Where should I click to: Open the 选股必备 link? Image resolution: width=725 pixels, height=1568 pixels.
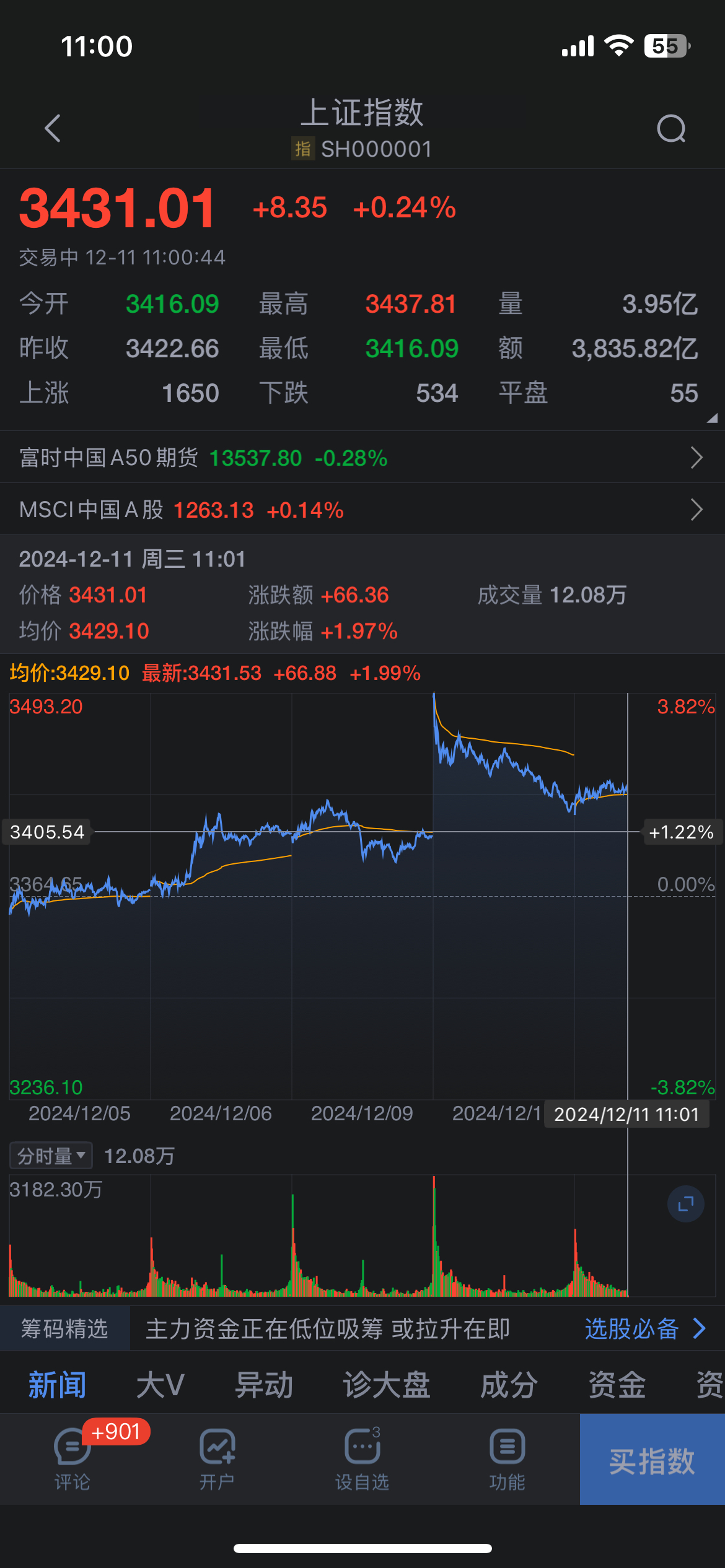click(x=645, y=1328)
